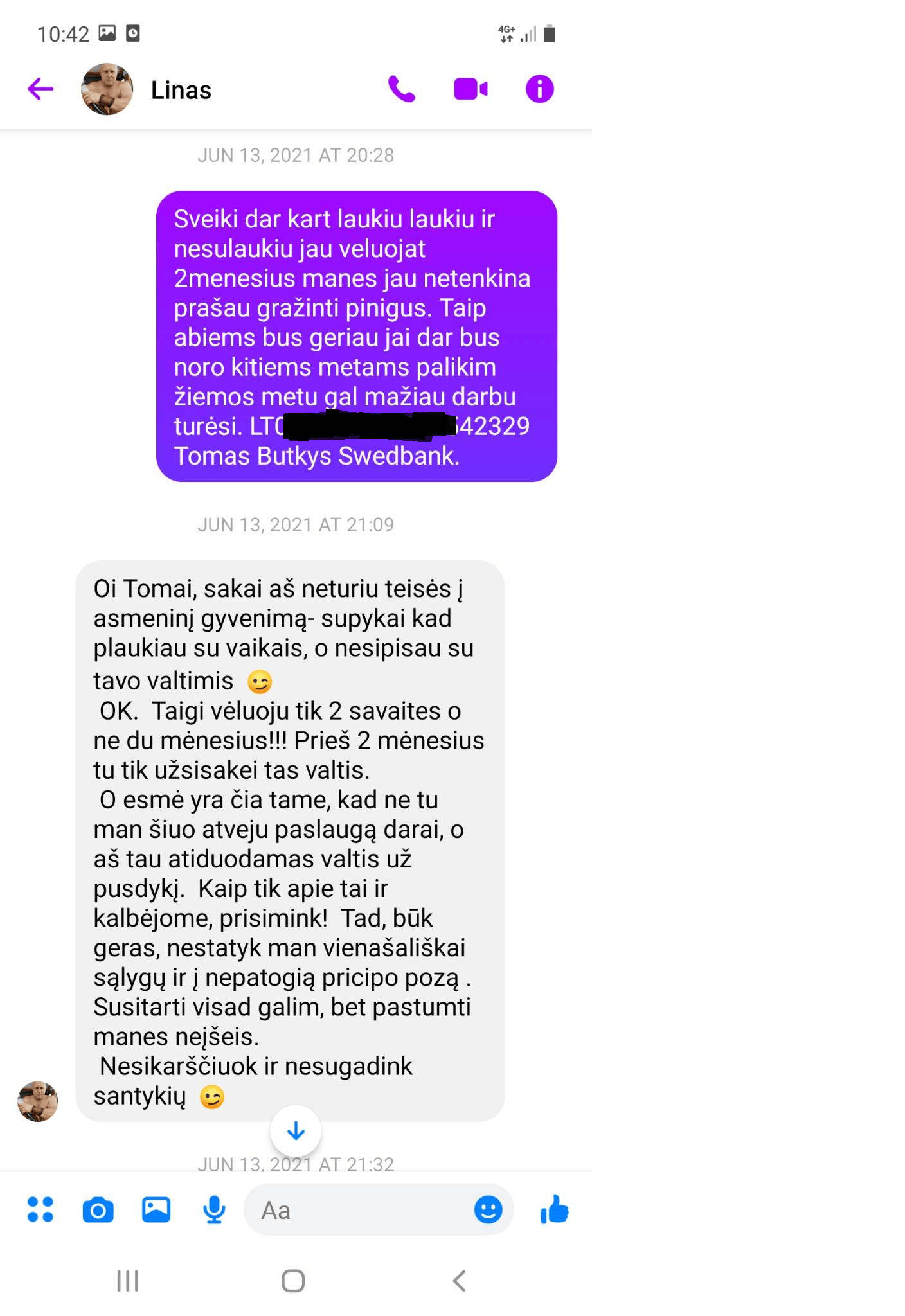Screen dimensions: 905x1316
Task: Jump to latest messages with down arrow
Action: (296, 1130)
